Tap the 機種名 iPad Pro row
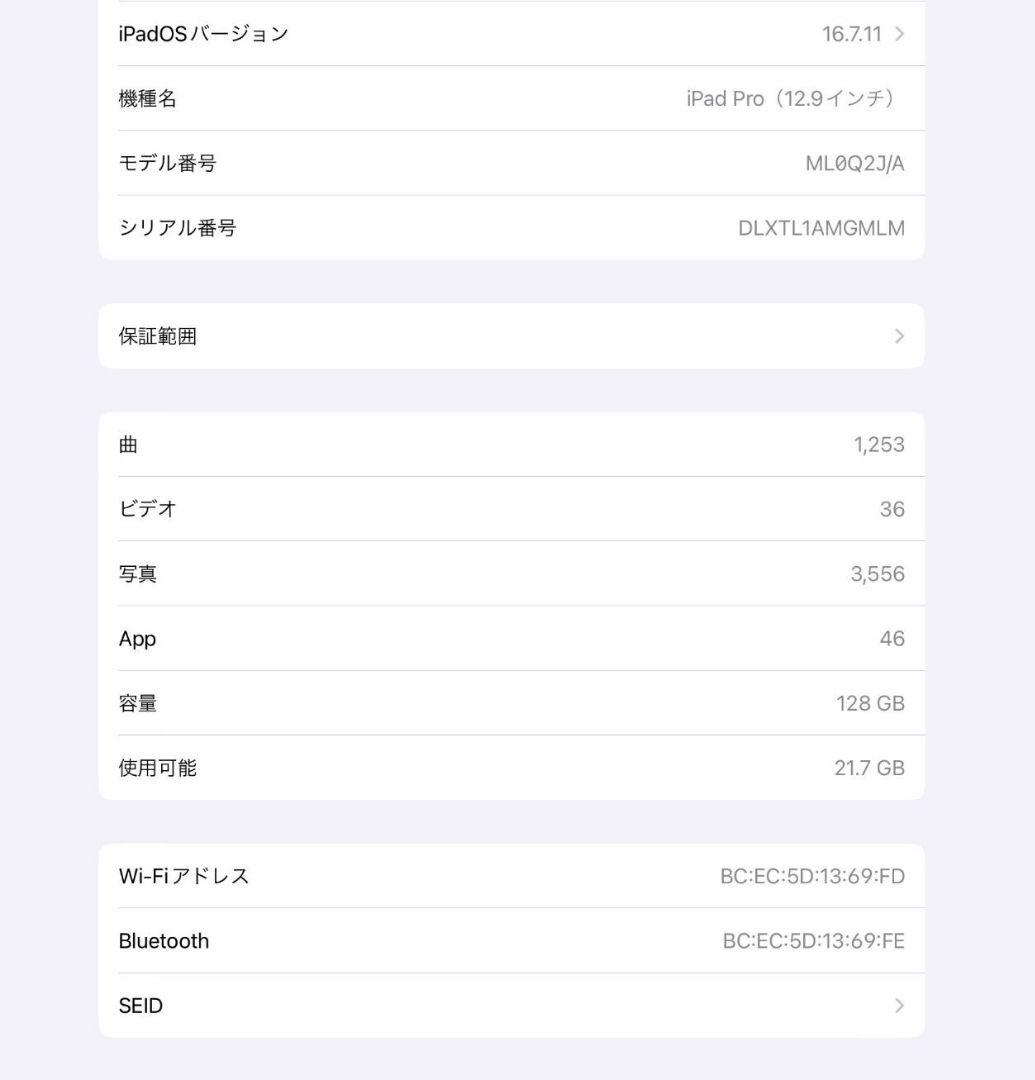The height and width of the screenshot is (1080, 1035). click(x=512, y=98)
